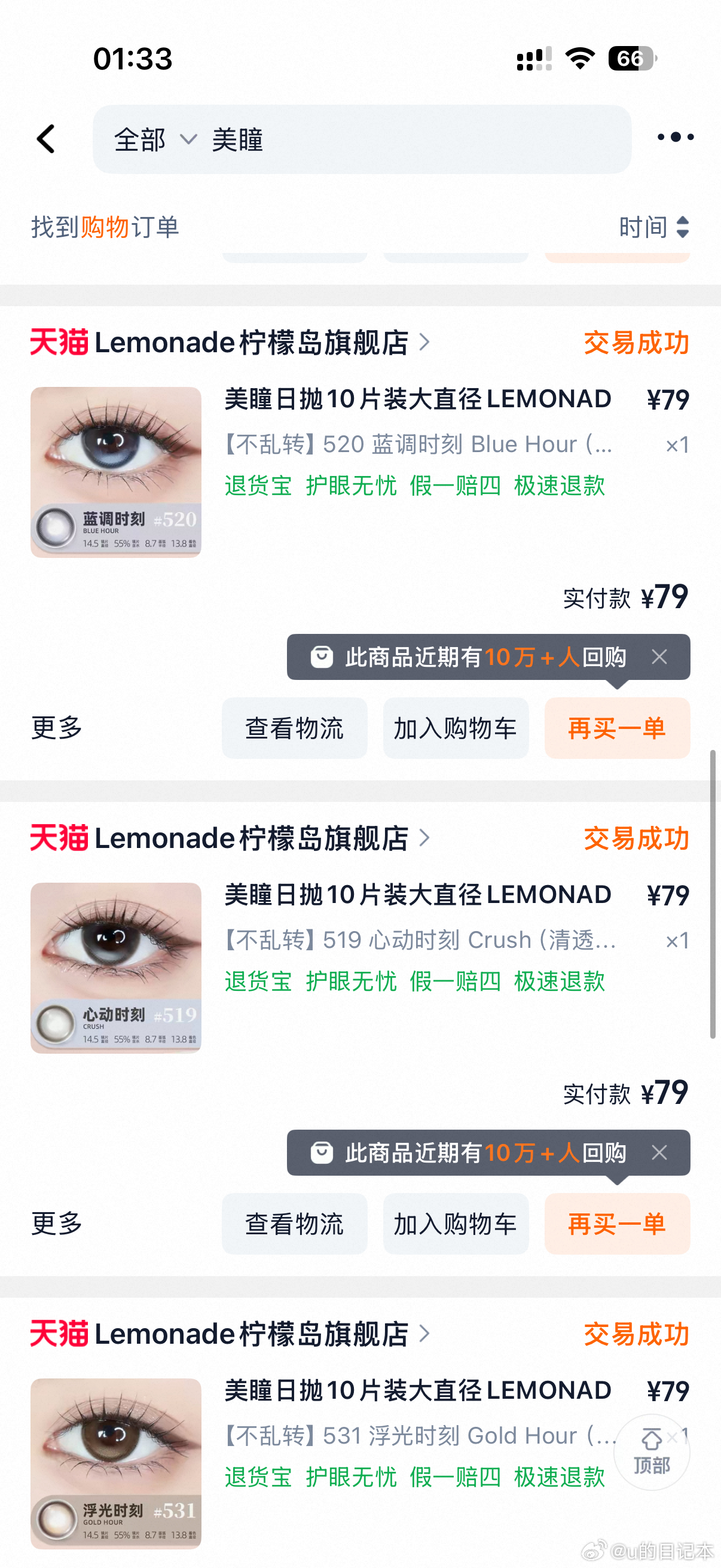Tap the shopping bag icon in the repurchase popup
The image size is (721, 1568).
click(323, 657)
